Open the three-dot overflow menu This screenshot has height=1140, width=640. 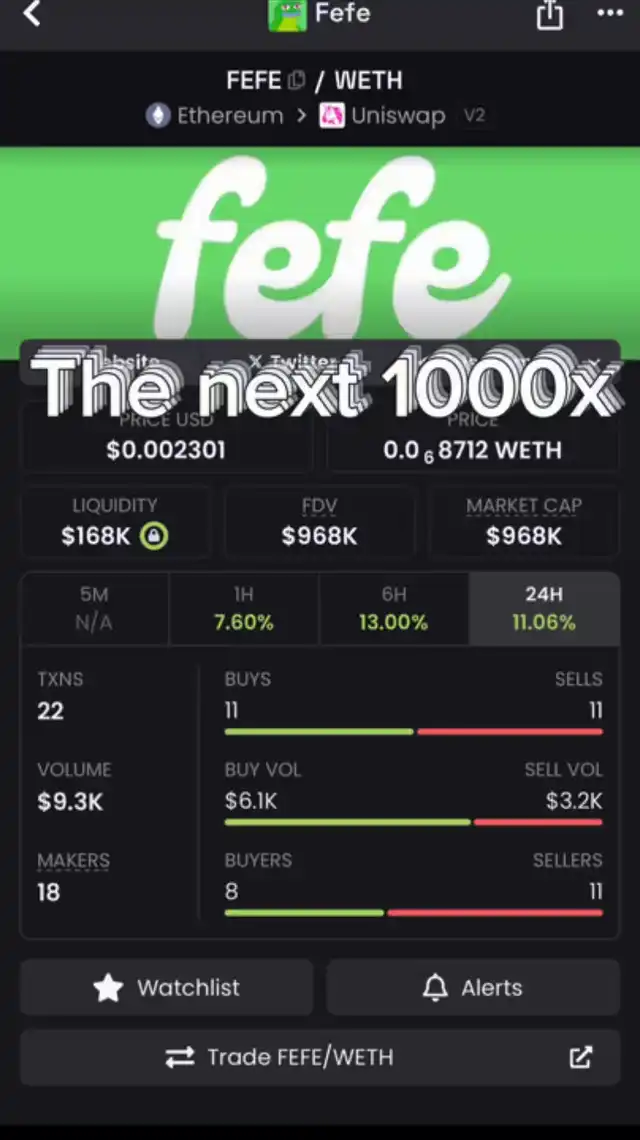pos(609,13)
